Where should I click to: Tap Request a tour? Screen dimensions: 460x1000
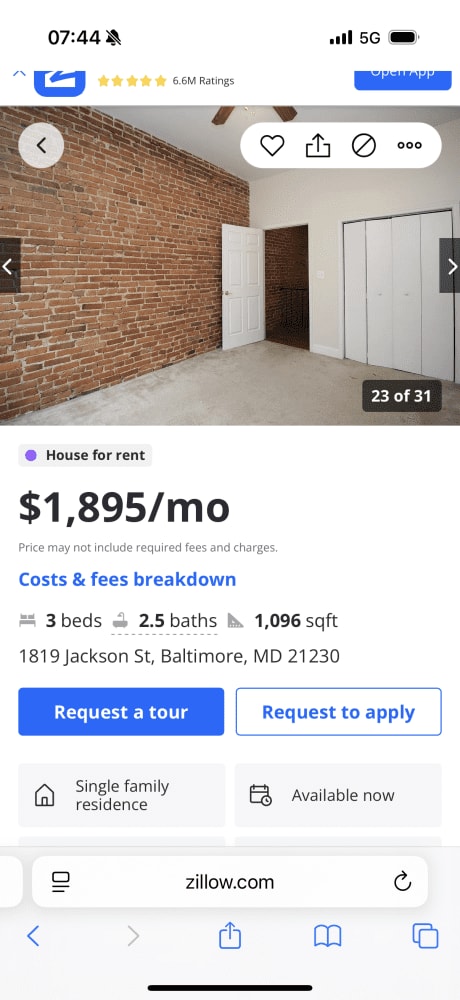[121, 712]
